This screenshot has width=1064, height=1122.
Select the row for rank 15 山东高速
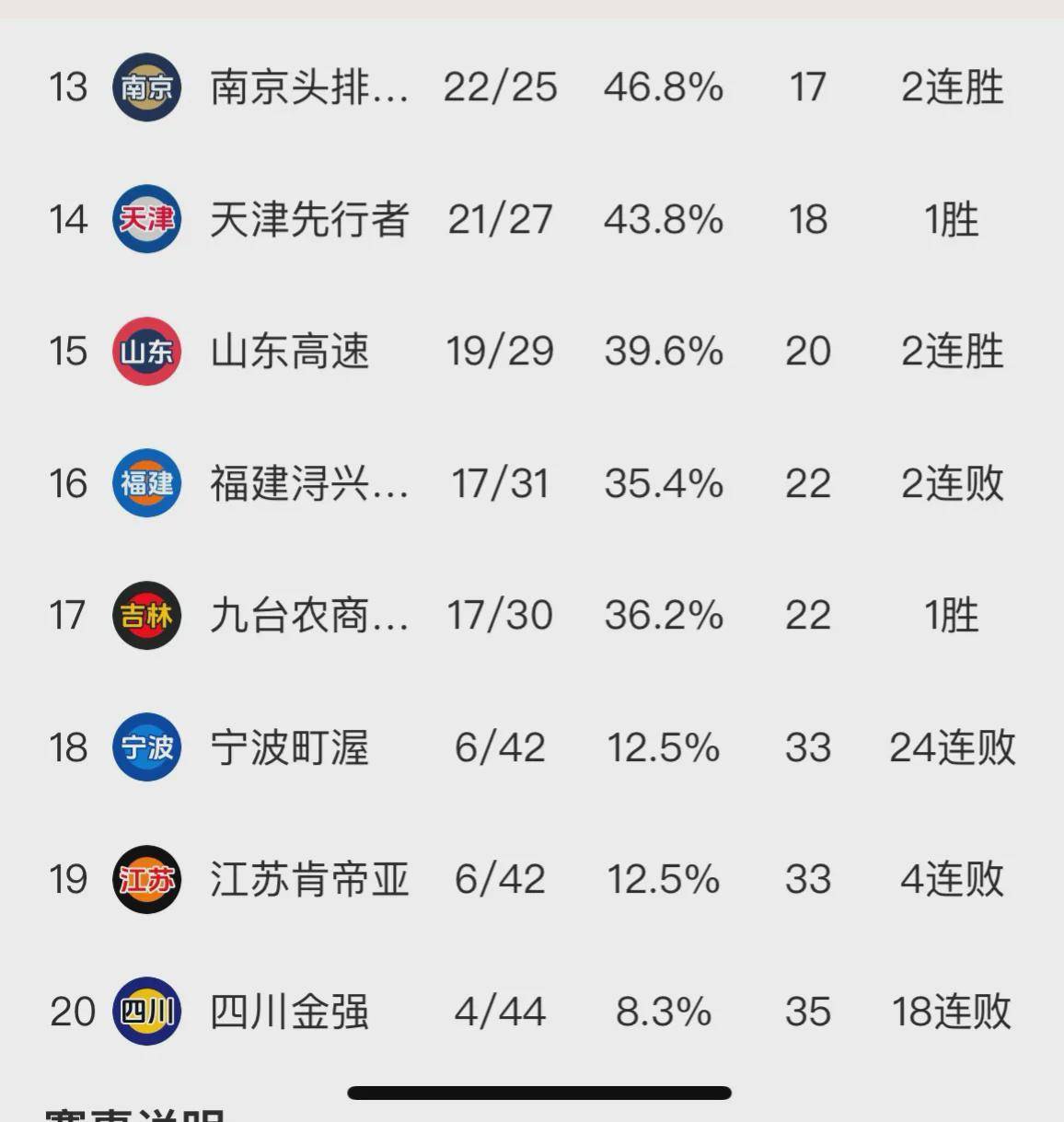point(532,352)
